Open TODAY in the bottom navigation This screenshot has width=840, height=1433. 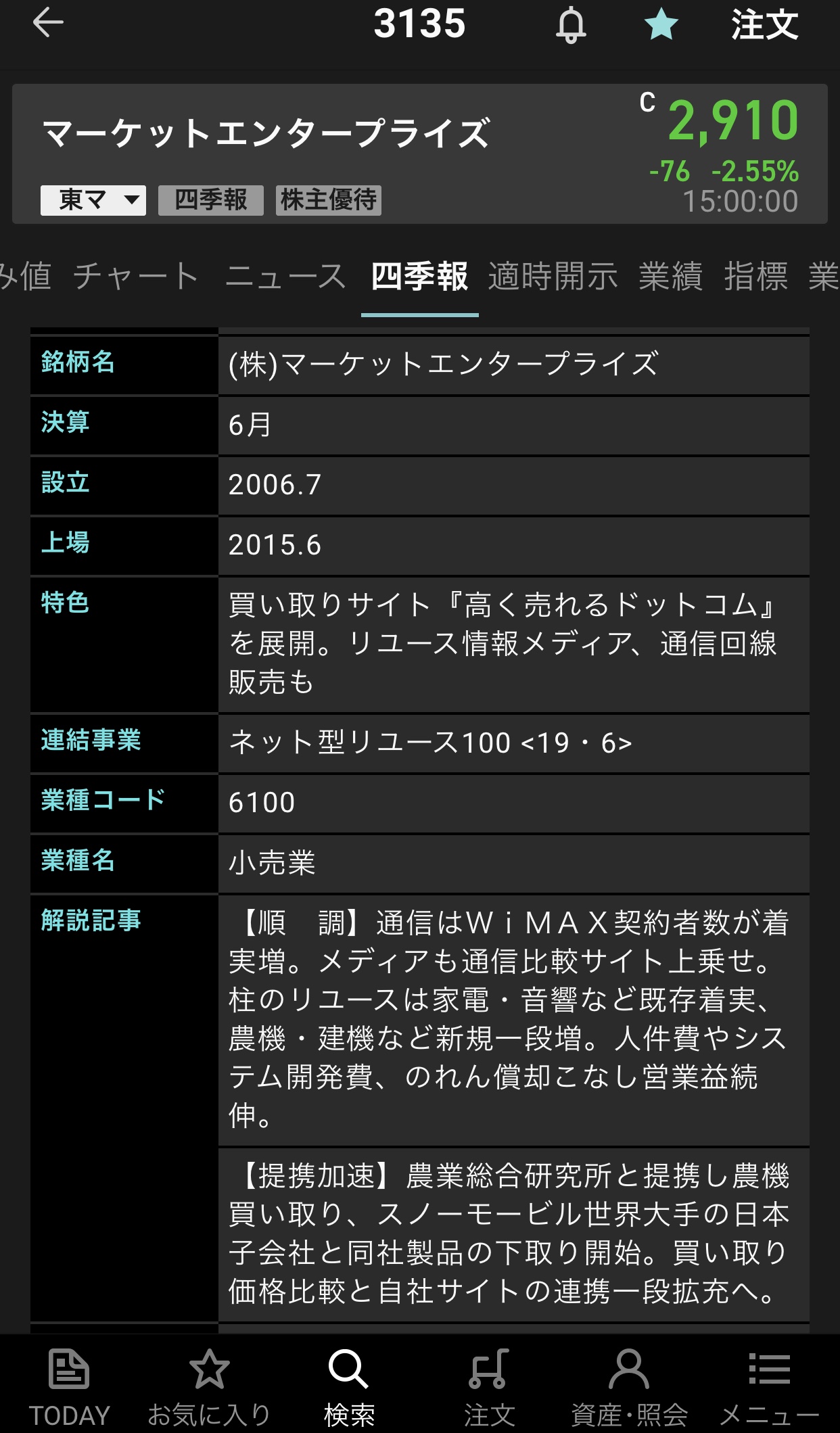click(x=69, y=1386)
